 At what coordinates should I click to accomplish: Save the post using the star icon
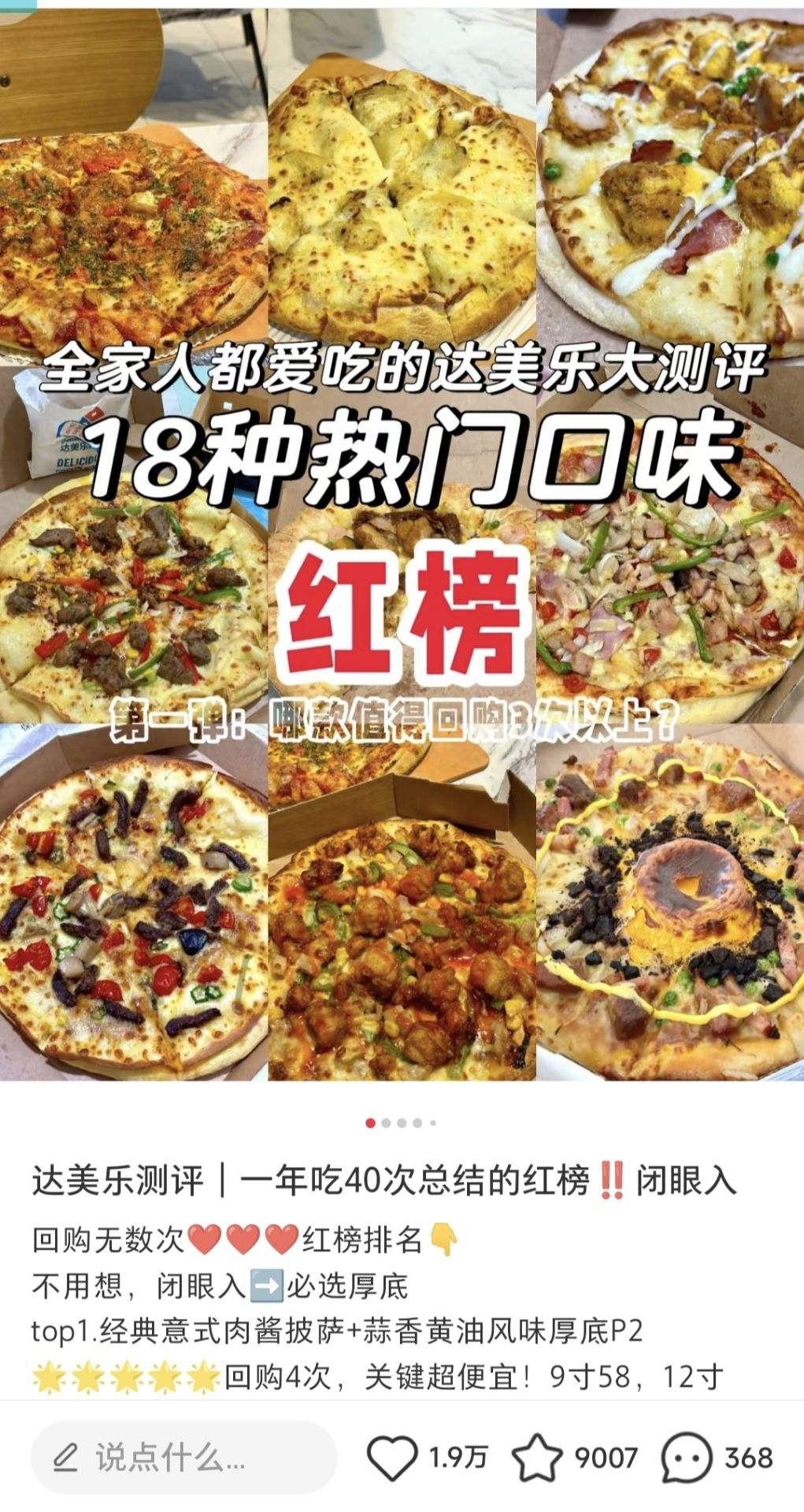(538, 1458)
